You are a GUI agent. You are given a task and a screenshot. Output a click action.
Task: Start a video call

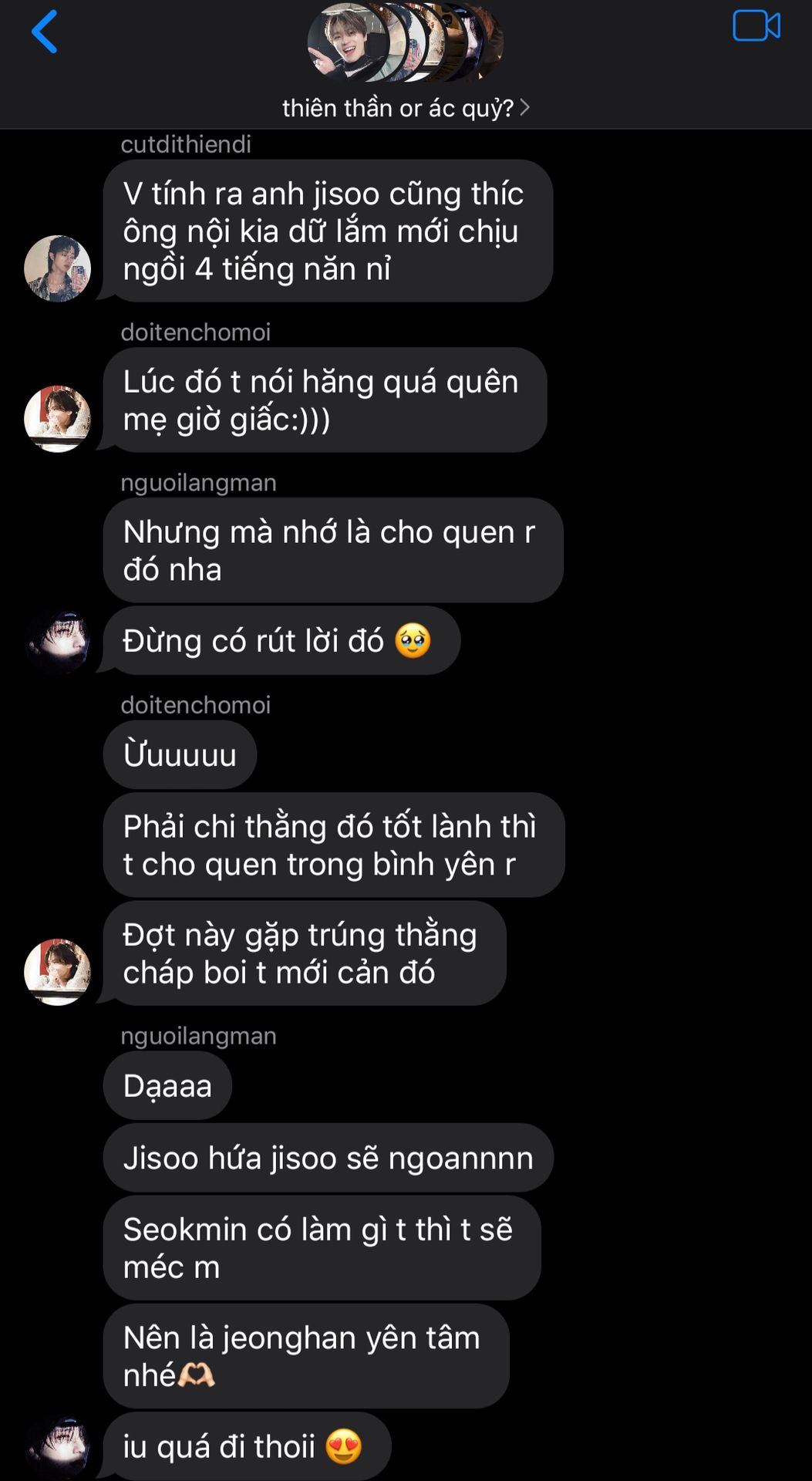pos(756,26)
